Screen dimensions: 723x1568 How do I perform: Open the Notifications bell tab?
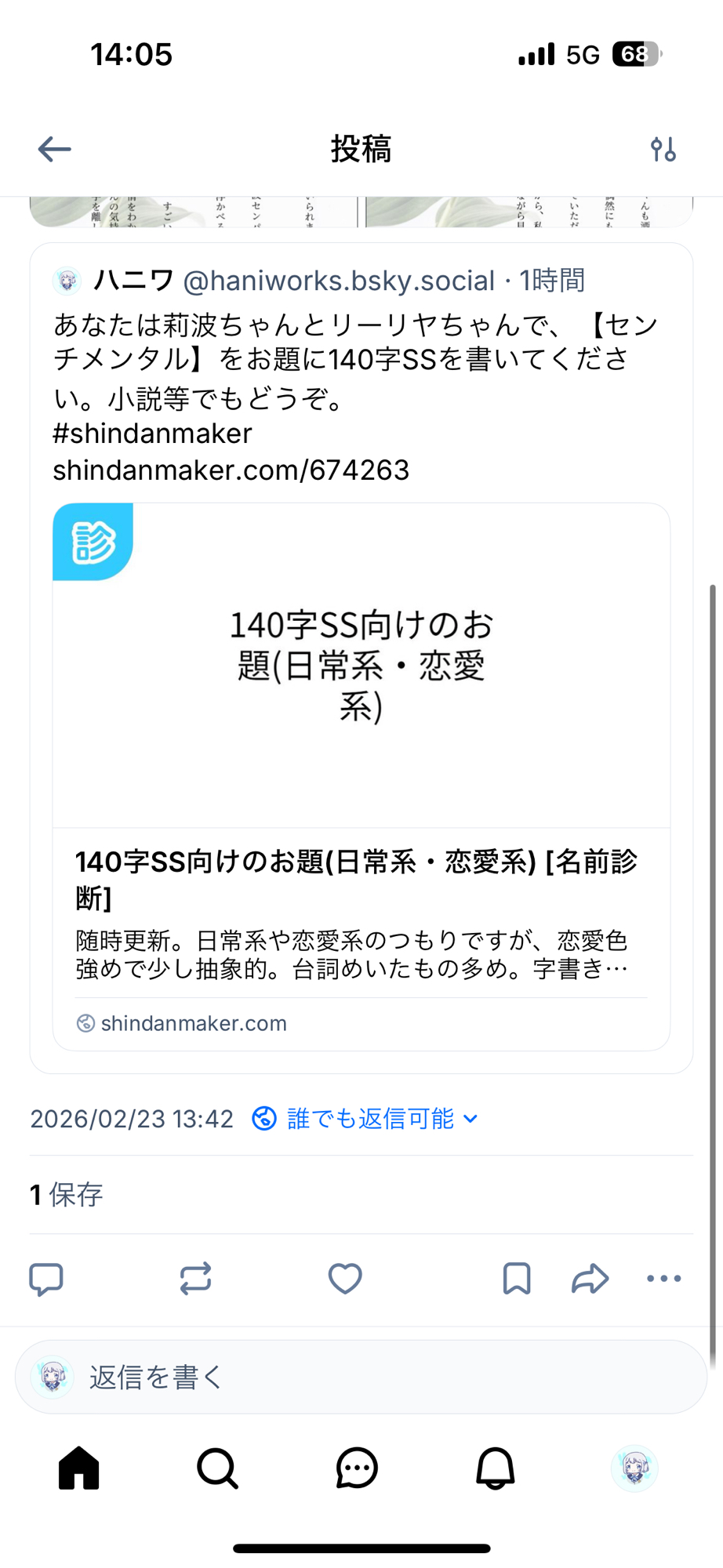496,1468
